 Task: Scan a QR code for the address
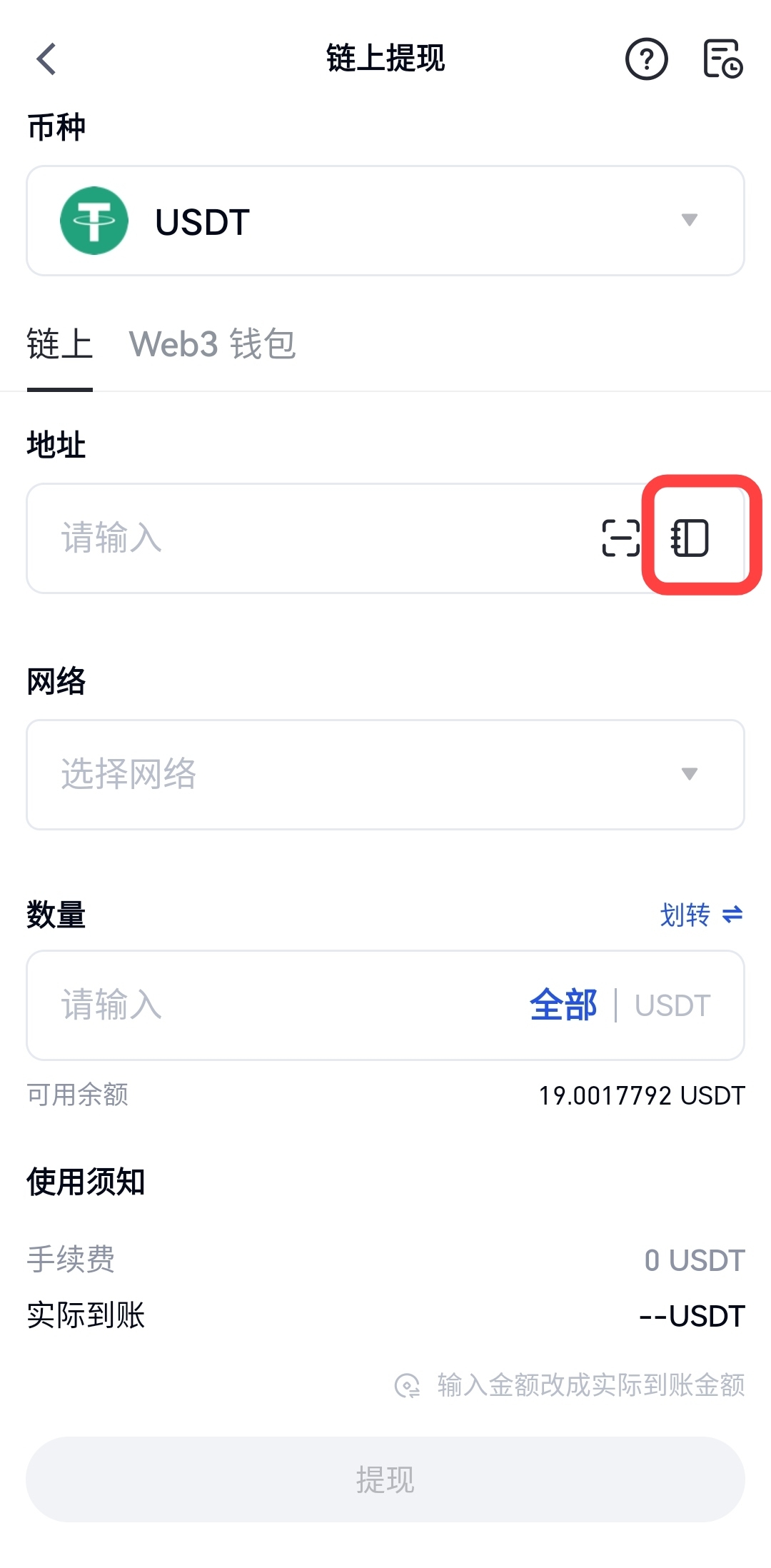coord(620,538)
